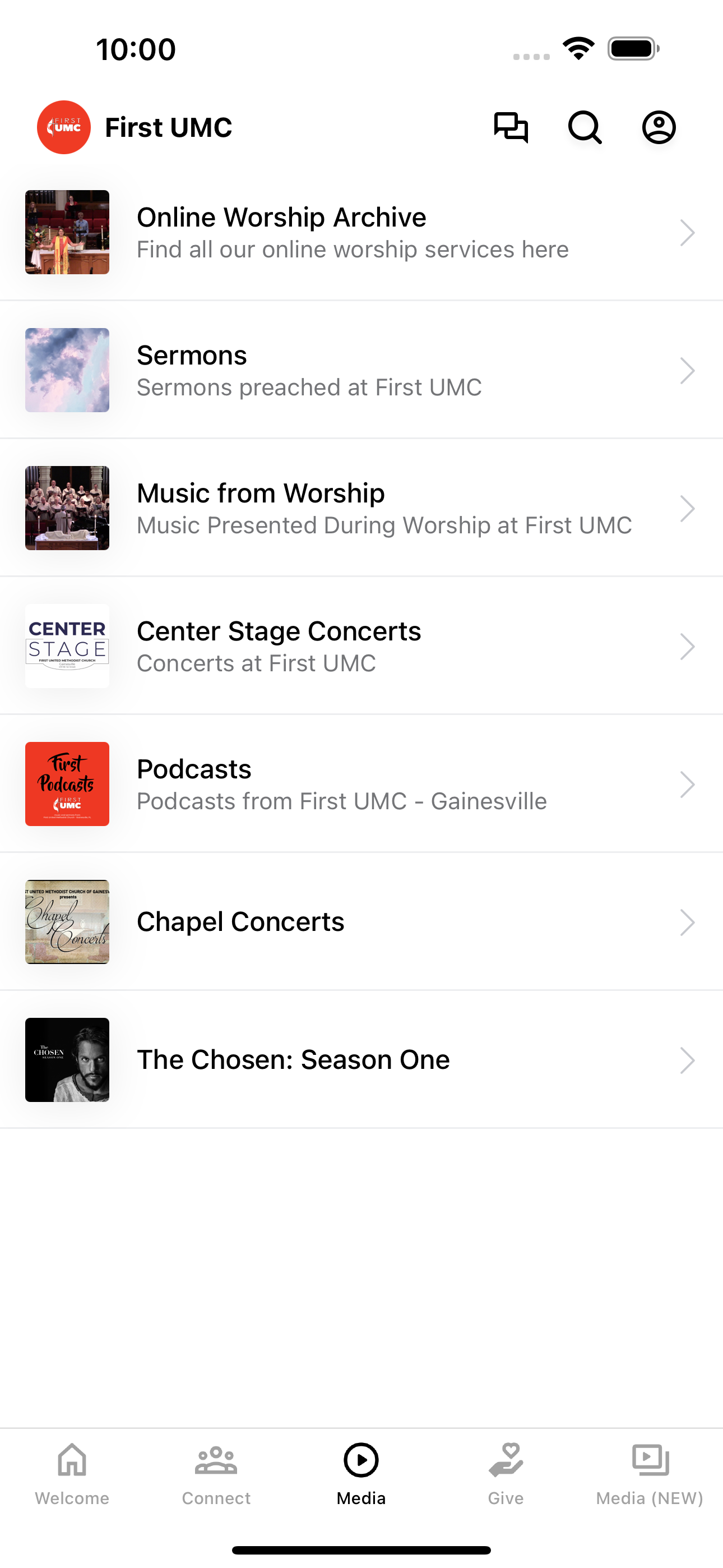Switch to the Give tab

pos(506,1473)
